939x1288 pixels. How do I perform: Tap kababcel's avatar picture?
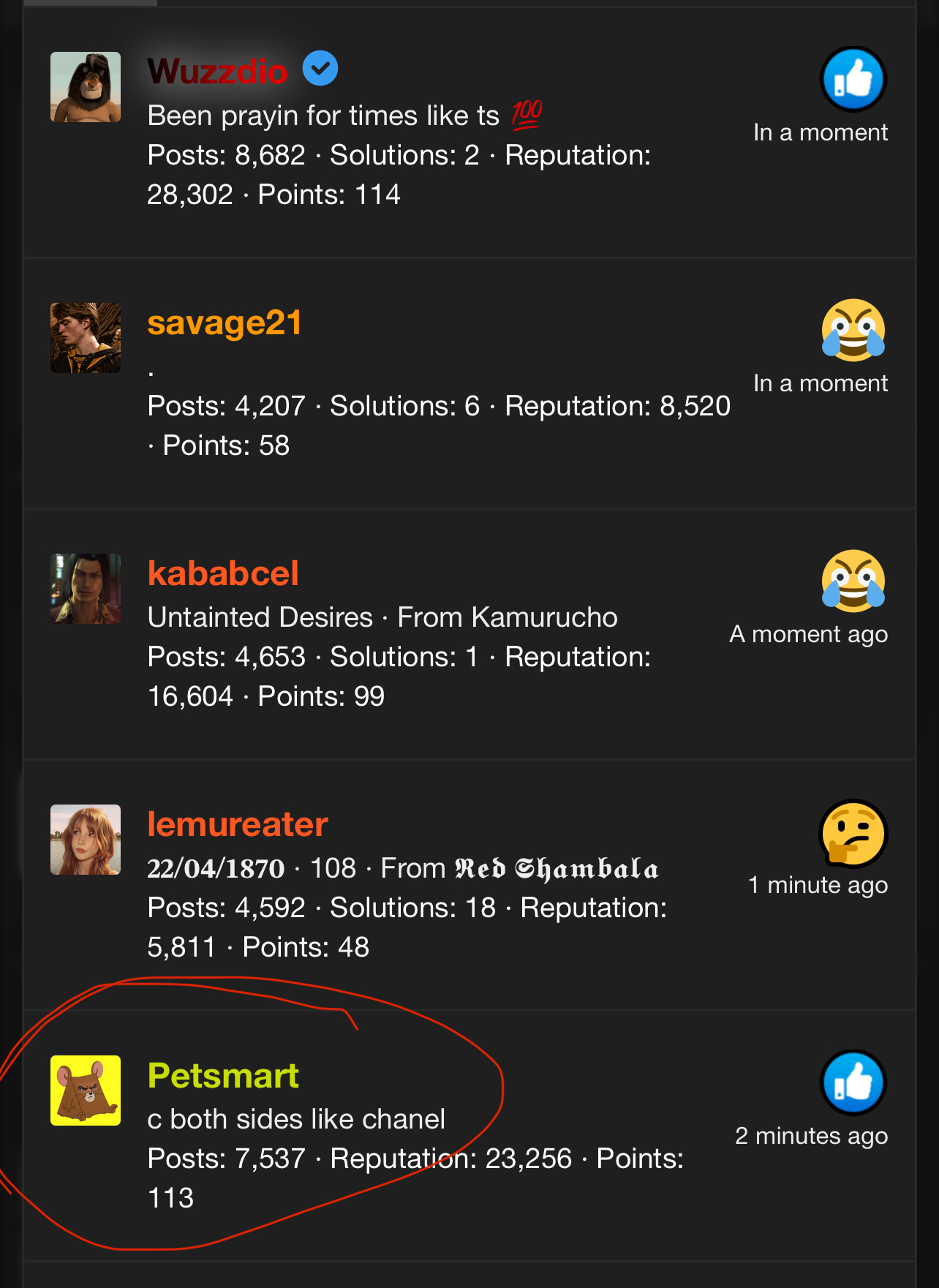pyautogui.click(x=86, y=589)
